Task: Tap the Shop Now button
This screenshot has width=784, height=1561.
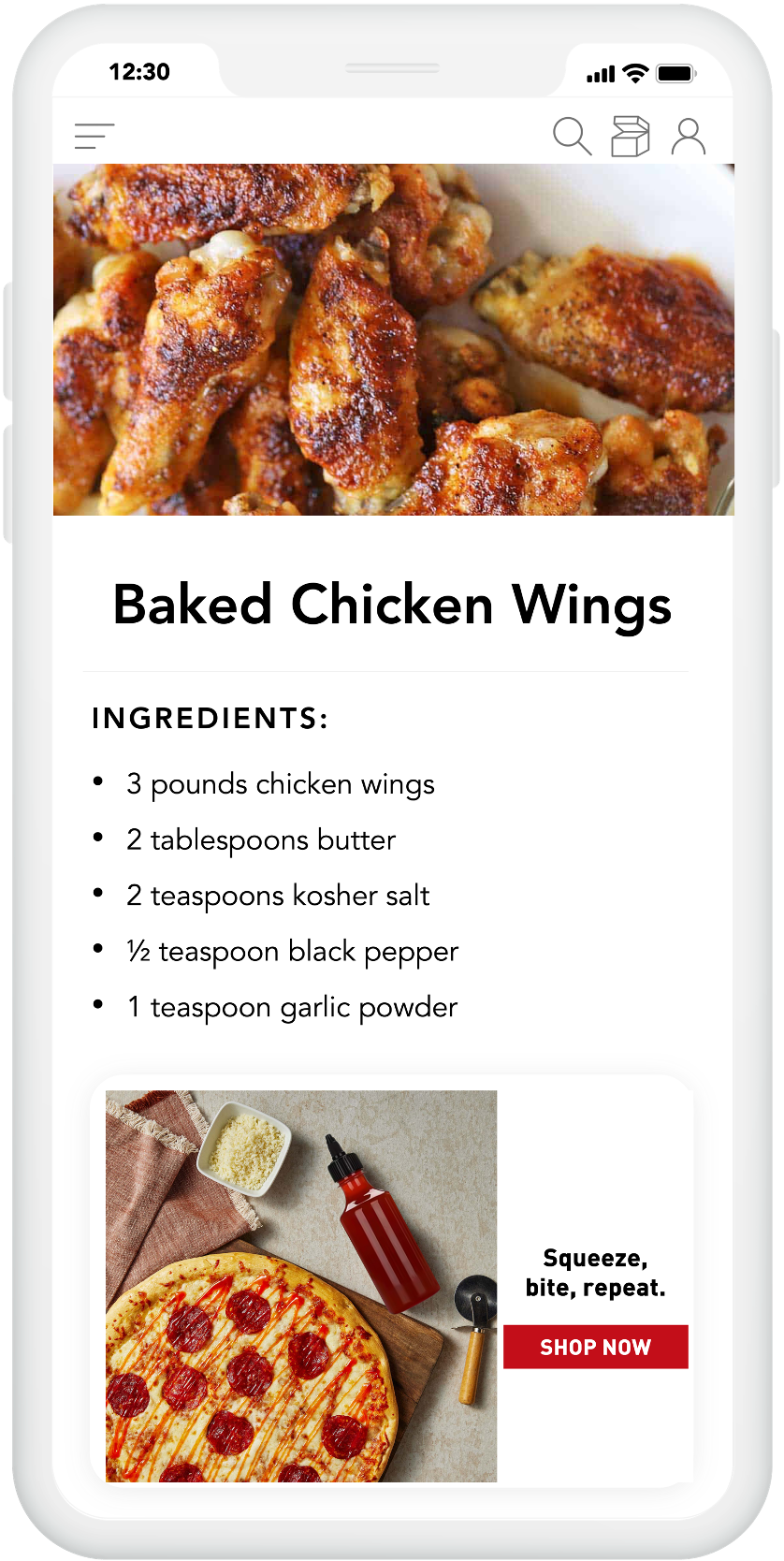Action: (595, 1347)
